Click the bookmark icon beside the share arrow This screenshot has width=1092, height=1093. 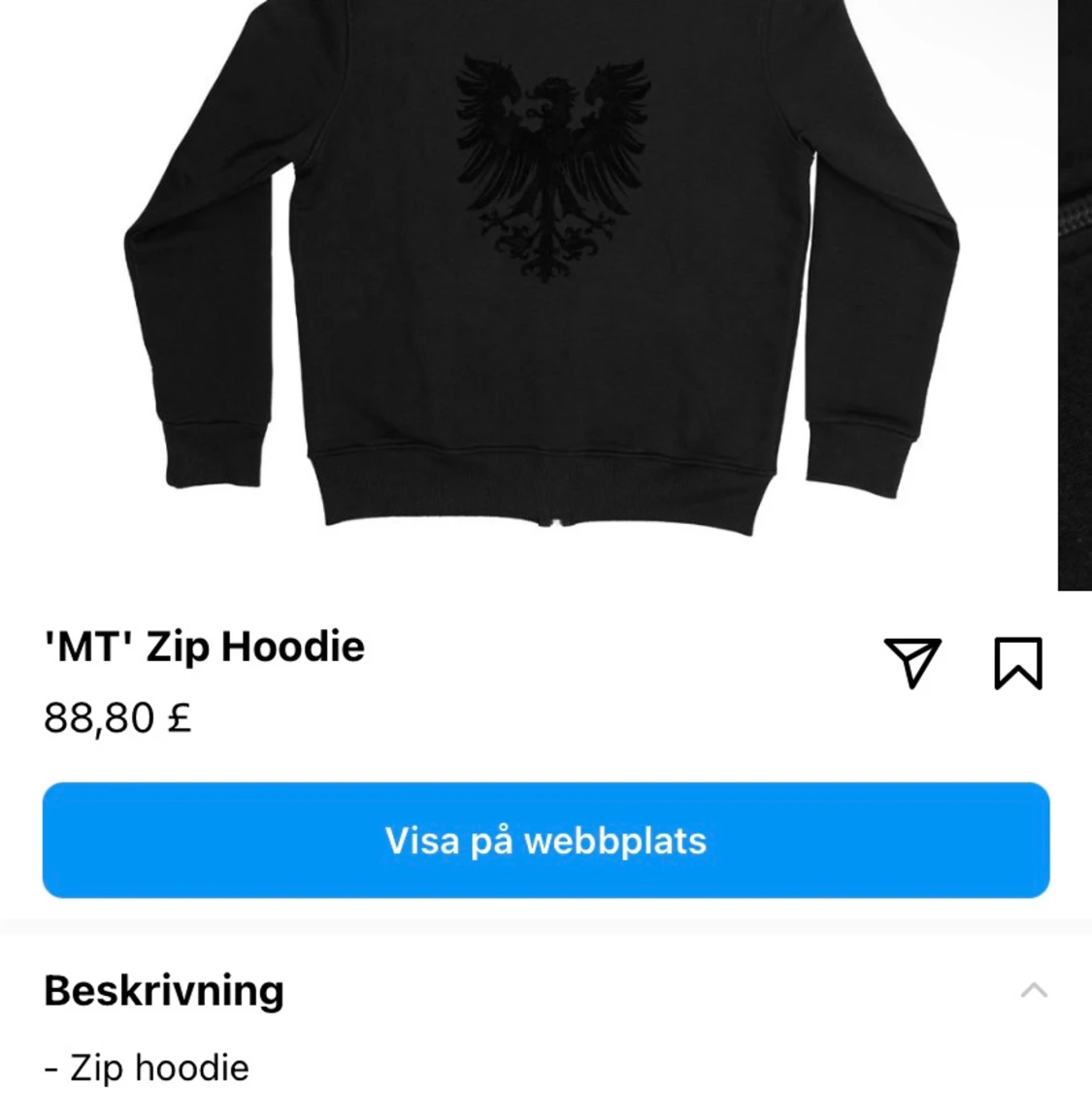click(1017, 663)
